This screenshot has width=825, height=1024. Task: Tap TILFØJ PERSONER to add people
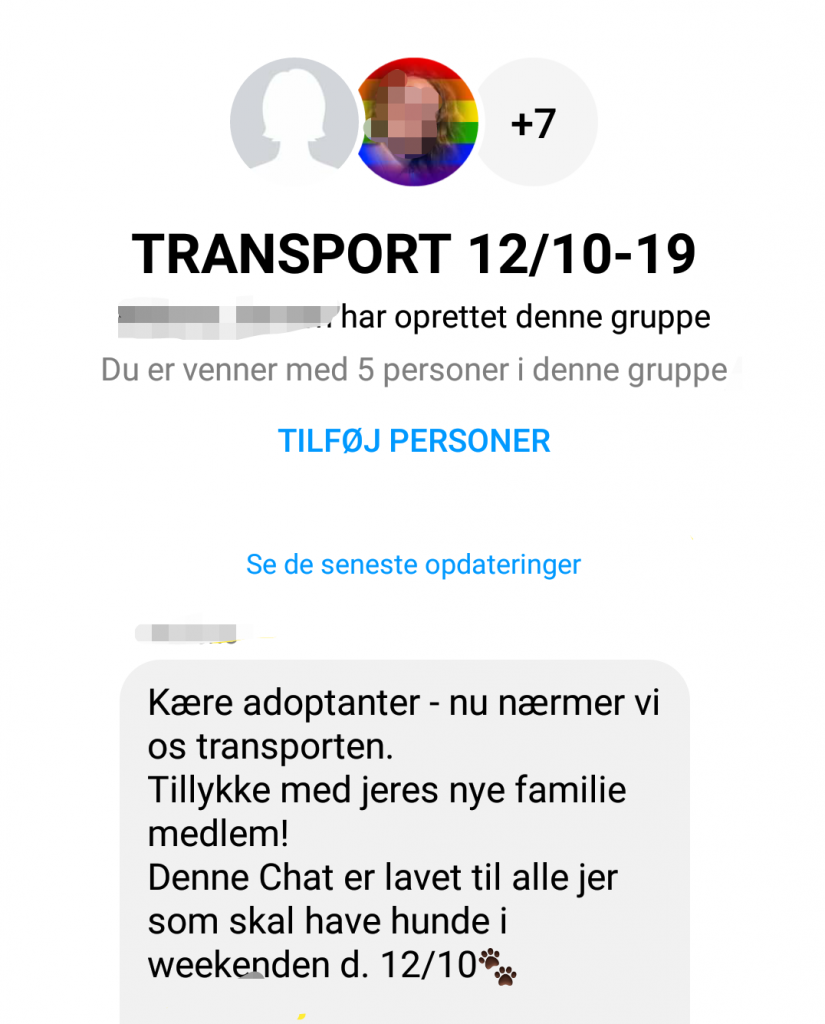click(x=414, y=441)
